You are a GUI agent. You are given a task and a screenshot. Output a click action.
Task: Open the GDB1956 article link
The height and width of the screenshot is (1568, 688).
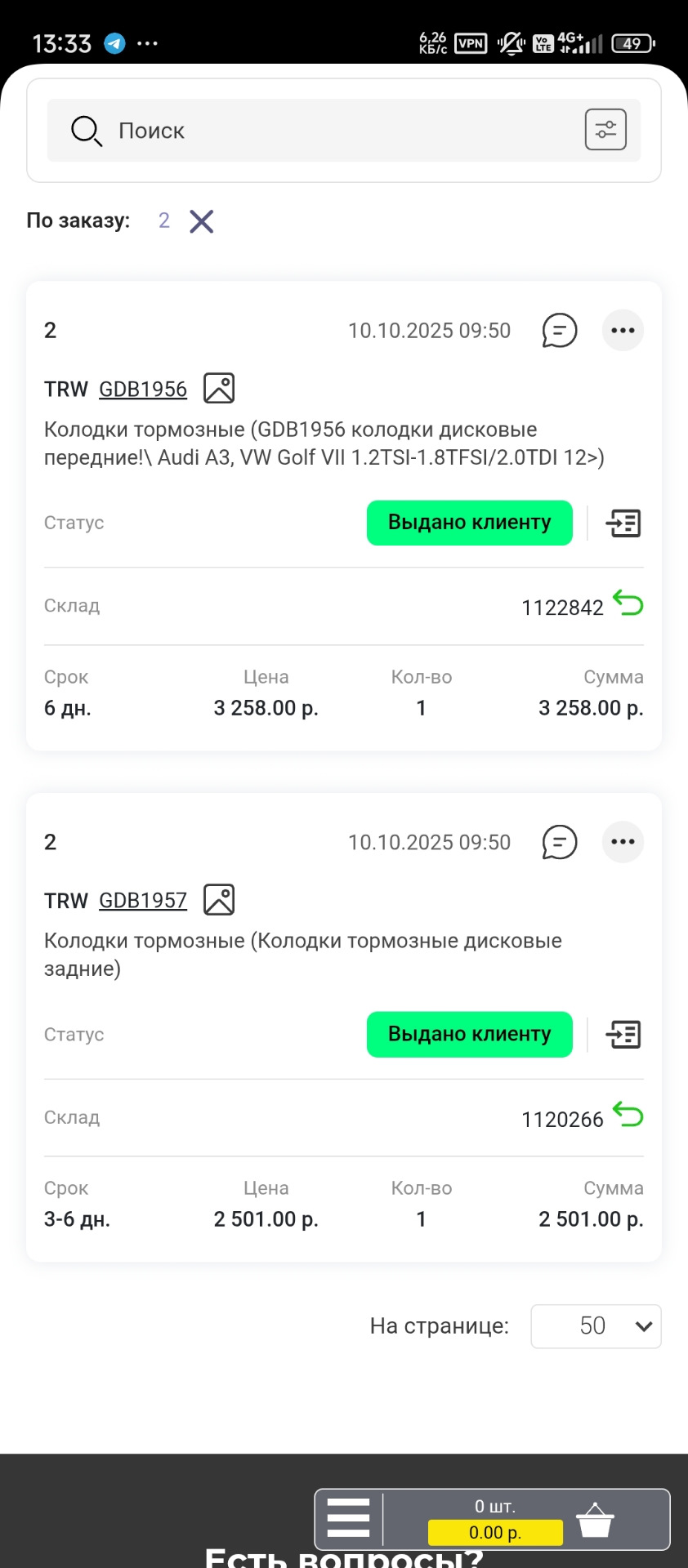143,390
